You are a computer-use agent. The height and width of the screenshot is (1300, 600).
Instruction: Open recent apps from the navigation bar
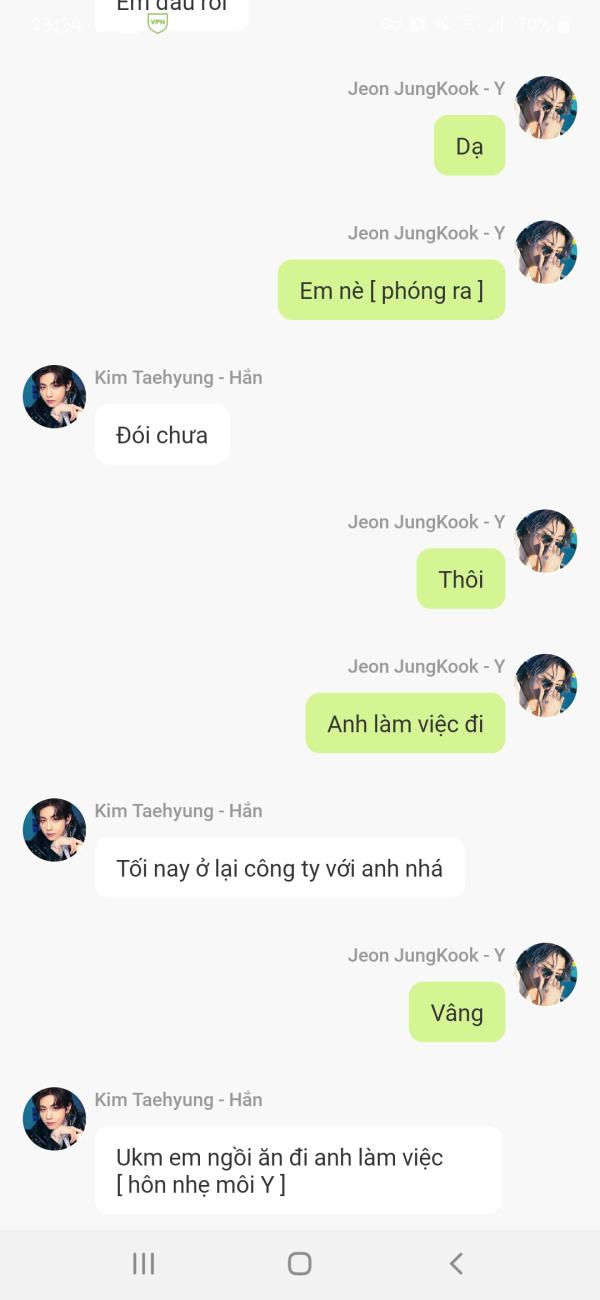144,1263
